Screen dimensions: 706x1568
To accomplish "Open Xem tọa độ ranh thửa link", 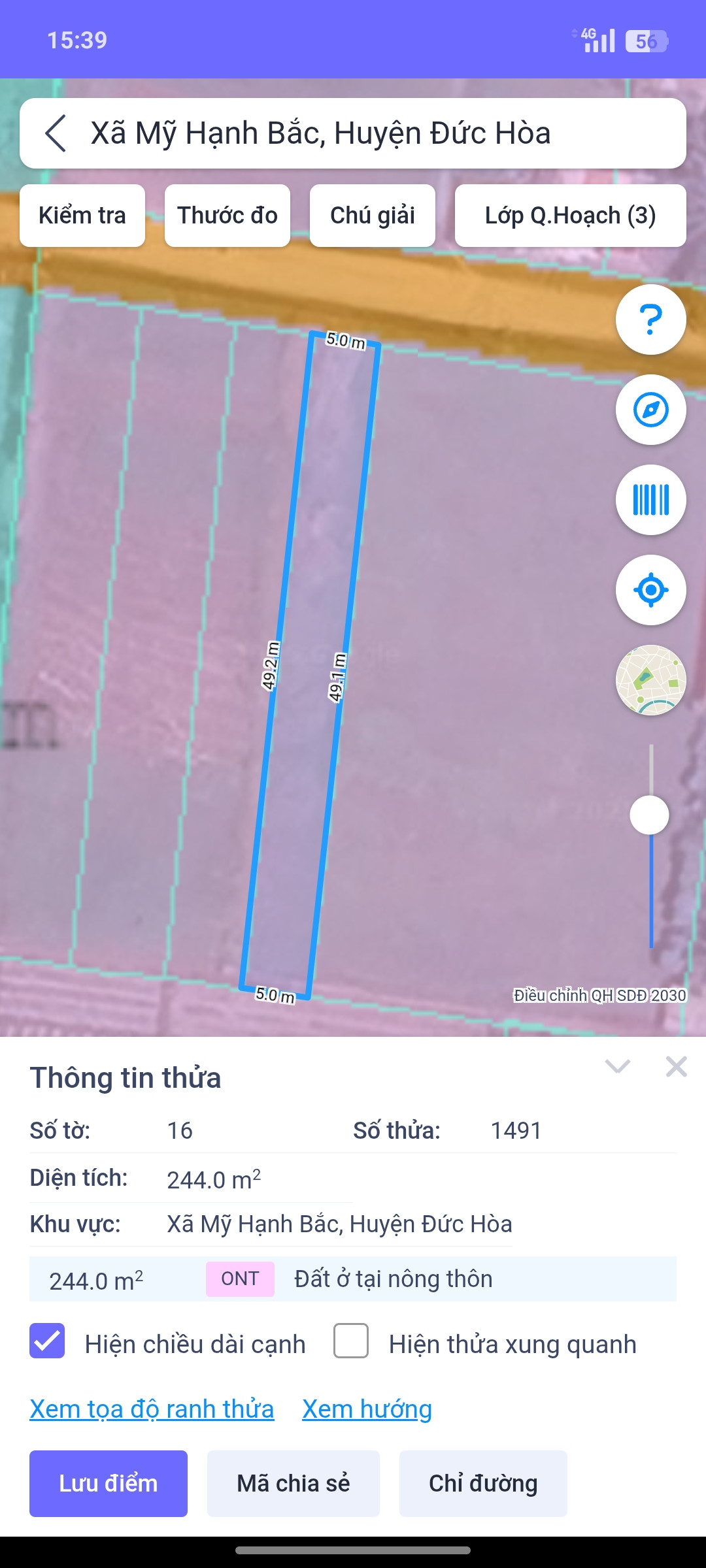I will (152, 1409).
